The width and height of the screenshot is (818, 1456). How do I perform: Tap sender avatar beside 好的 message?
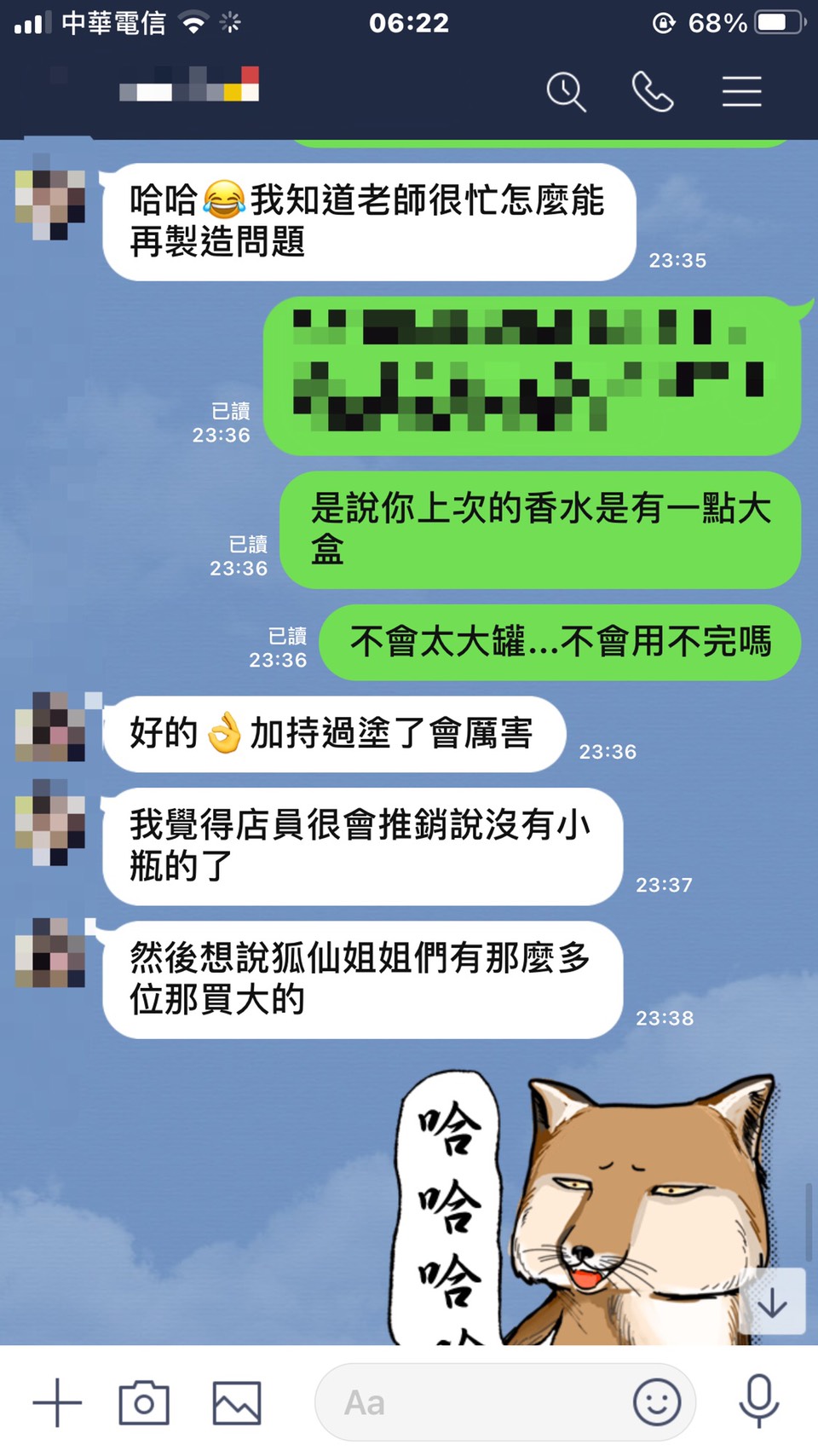51,727
